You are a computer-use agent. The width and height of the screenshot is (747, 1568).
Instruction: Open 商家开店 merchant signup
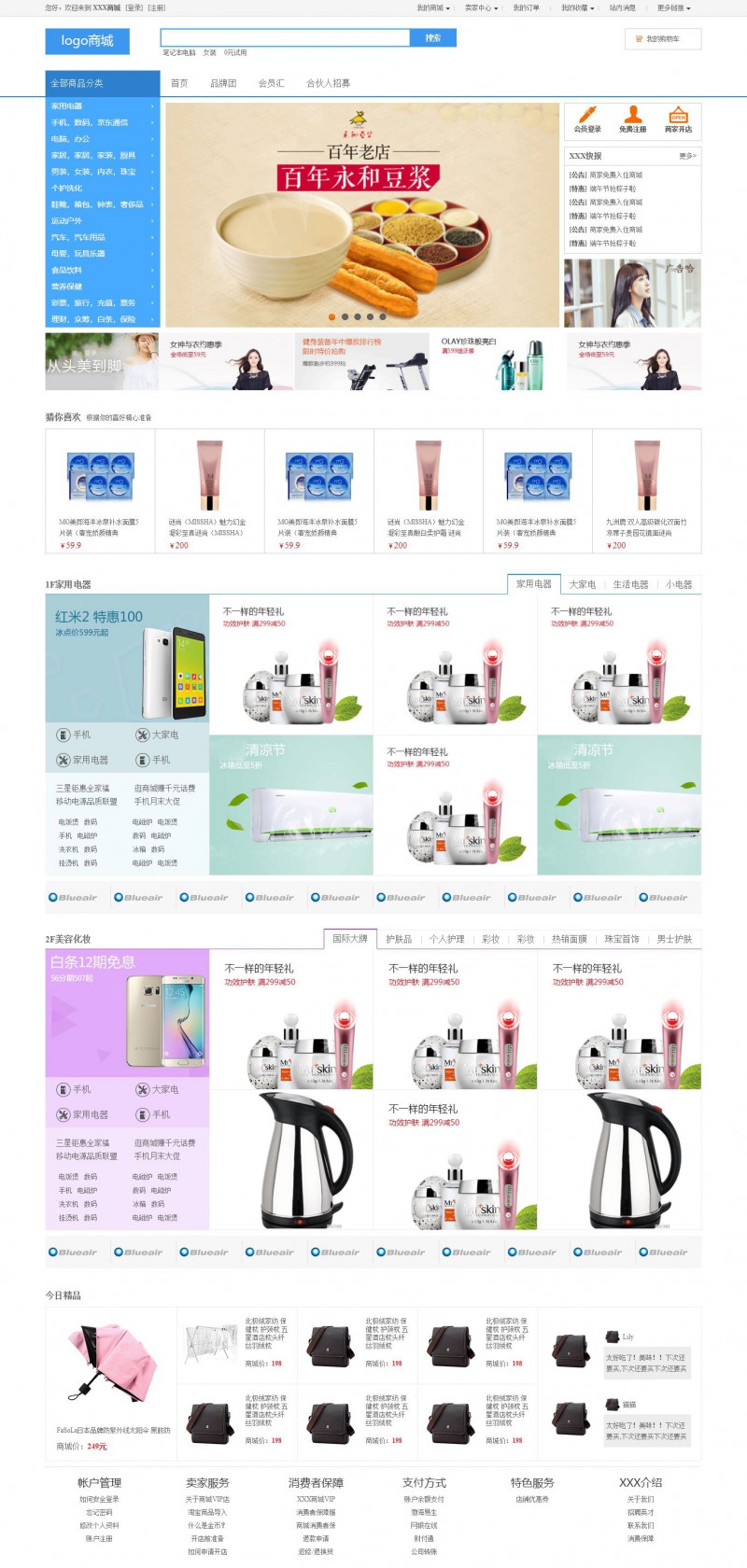pyautogui.click(x=678, y=119)
